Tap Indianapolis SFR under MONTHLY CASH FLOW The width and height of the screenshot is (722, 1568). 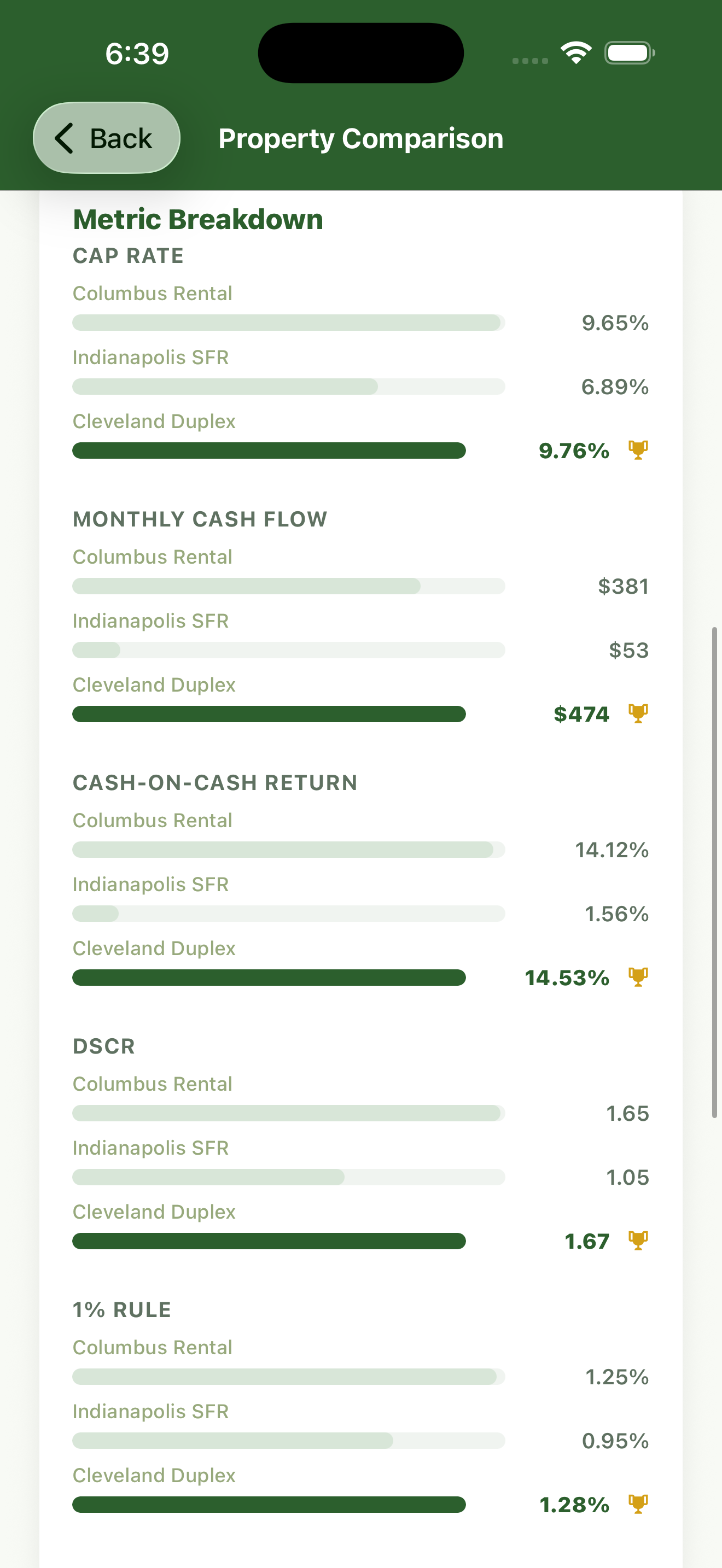coord(150,621)
